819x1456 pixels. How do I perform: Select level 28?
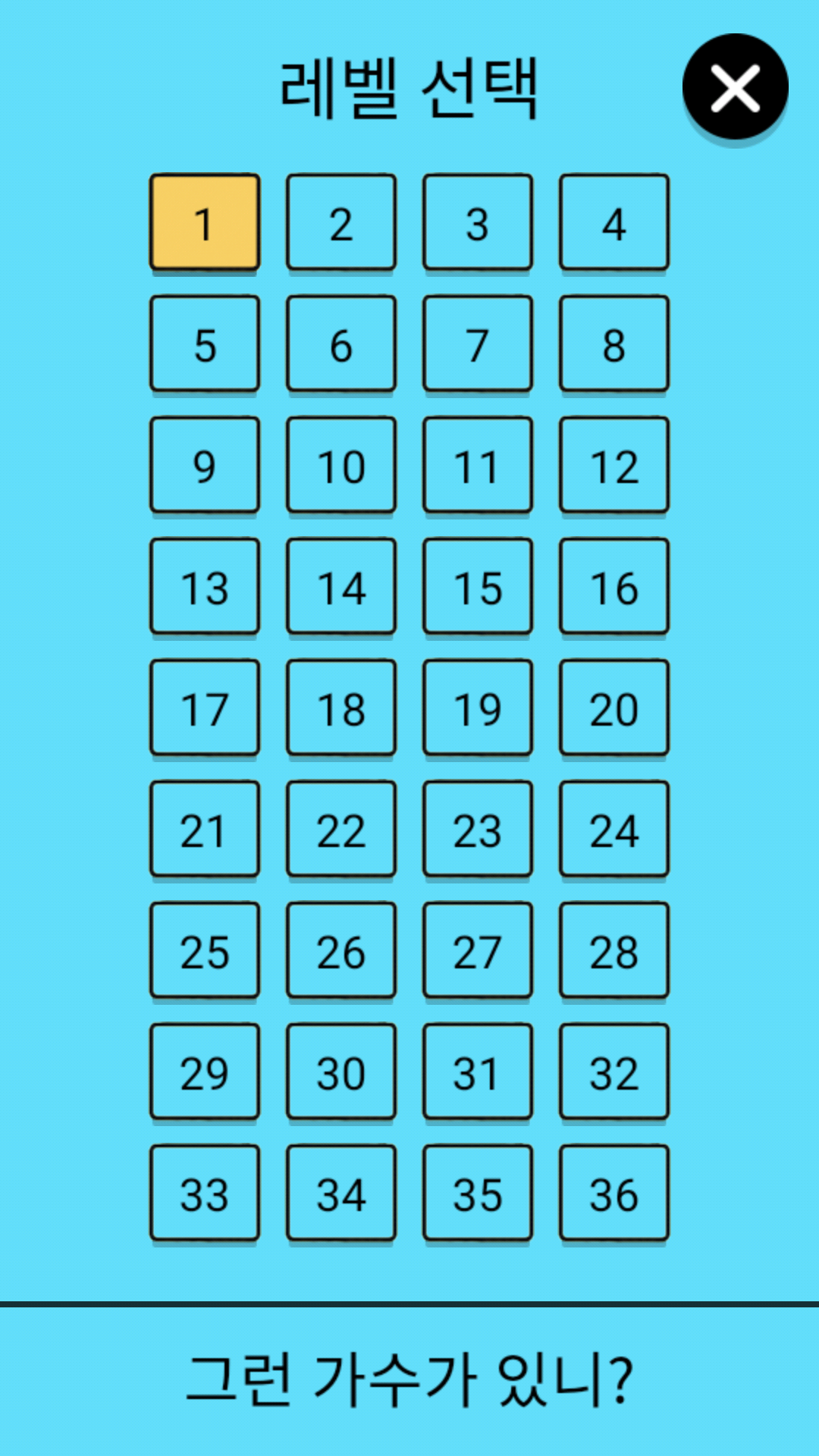(614, 950)
